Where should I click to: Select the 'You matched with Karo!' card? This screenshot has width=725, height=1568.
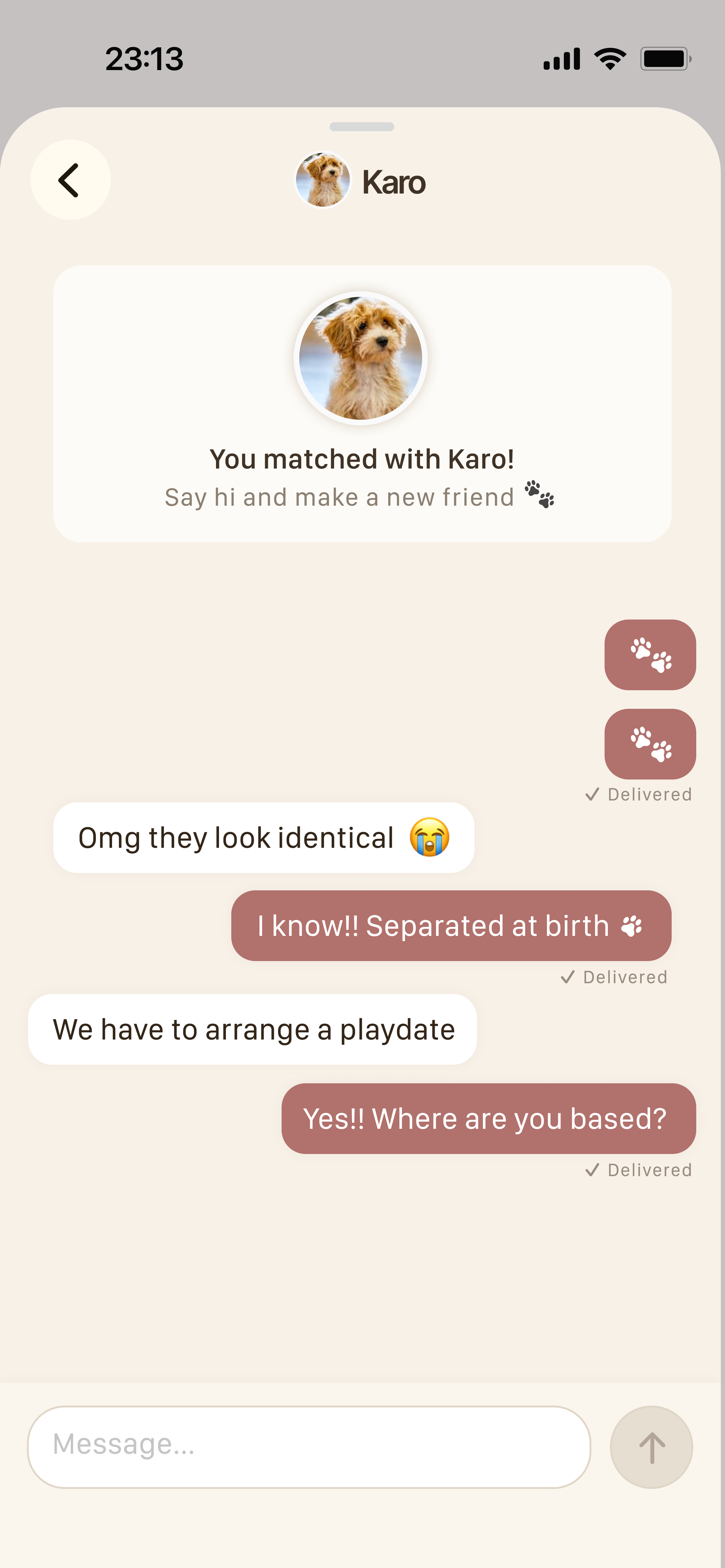coord(362,402)
